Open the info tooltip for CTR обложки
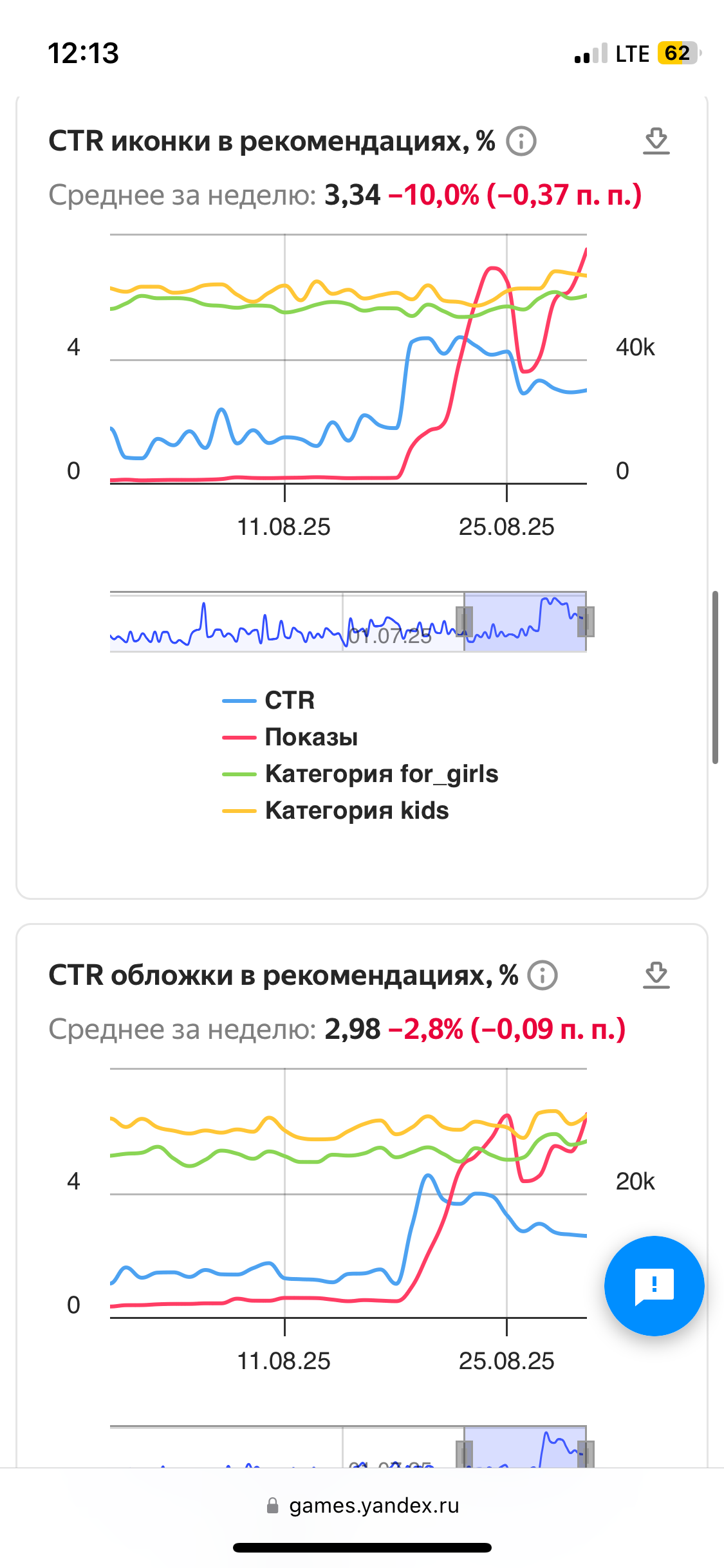Screen dimensions: 724x1568 coord(543,975)
